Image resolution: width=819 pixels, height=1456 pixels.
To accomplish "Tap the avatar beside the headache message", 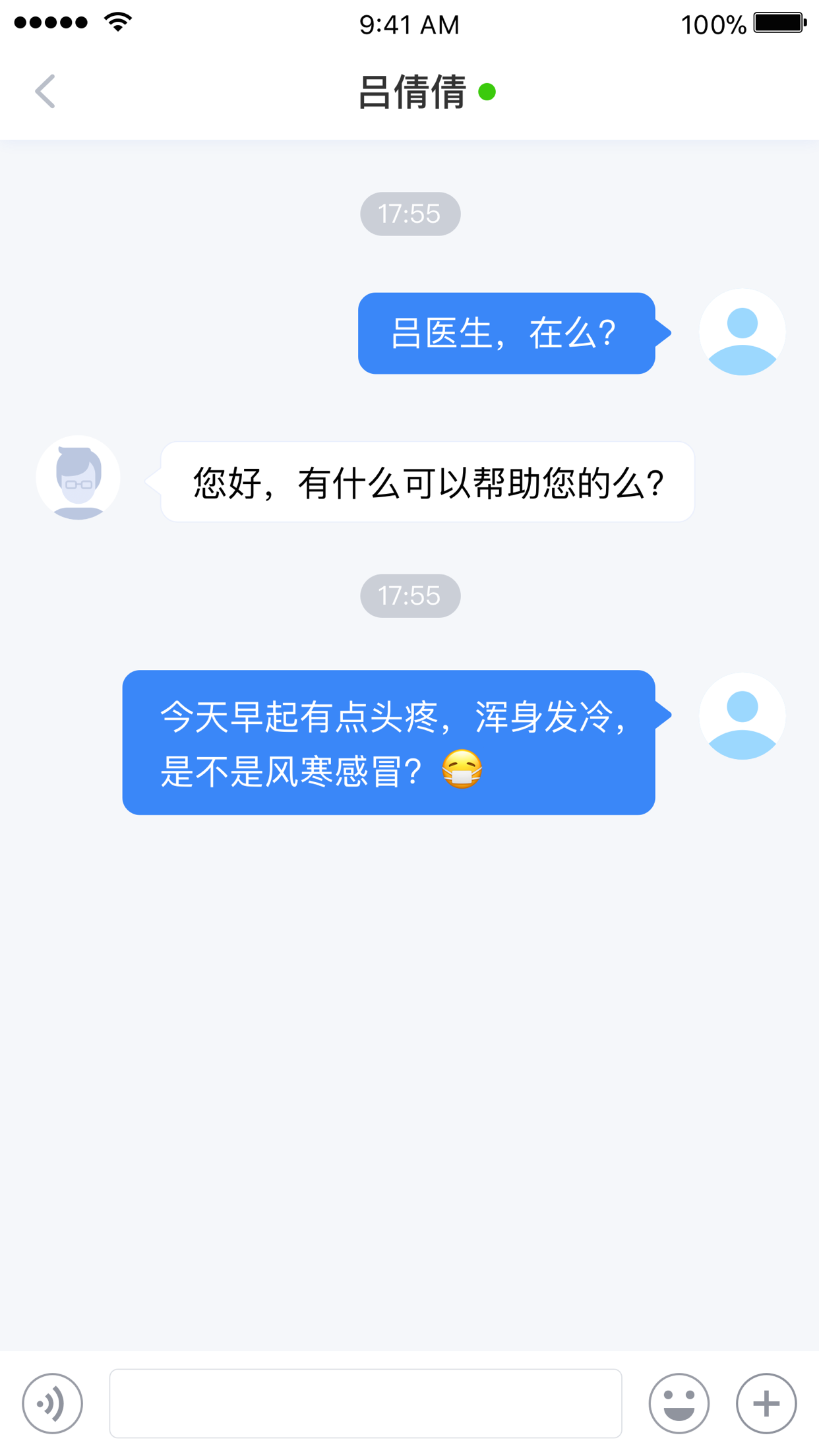I will click(742, 715).
